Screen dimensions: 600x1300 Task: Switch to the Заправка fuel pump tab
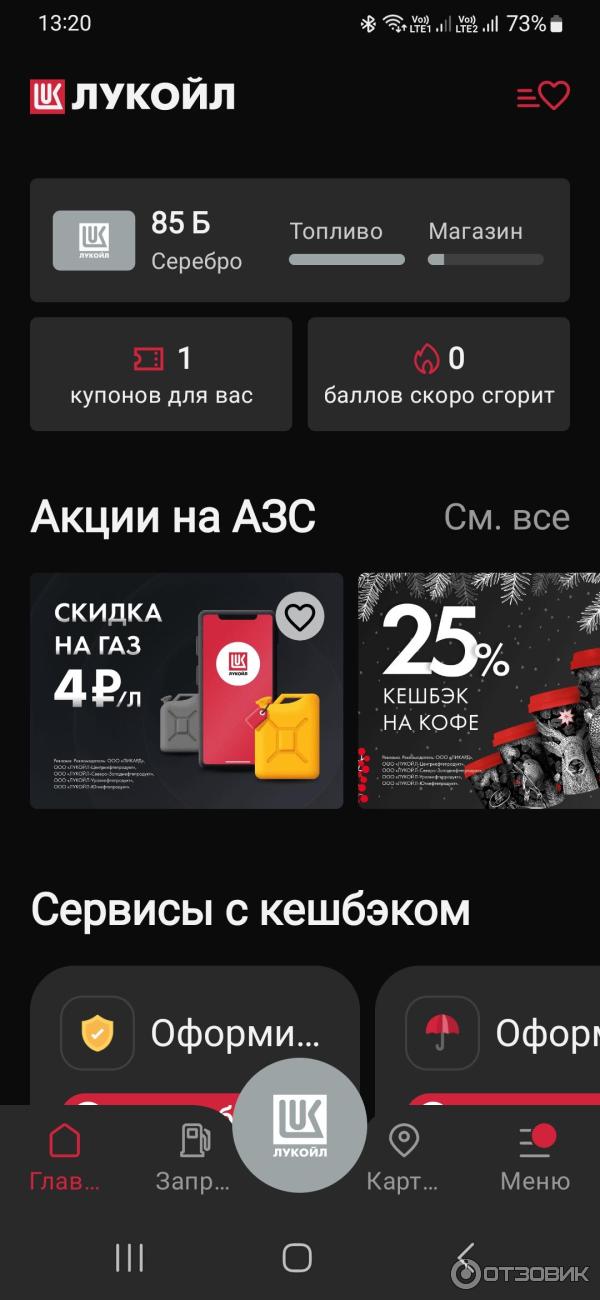click(x=194, y=1157)
